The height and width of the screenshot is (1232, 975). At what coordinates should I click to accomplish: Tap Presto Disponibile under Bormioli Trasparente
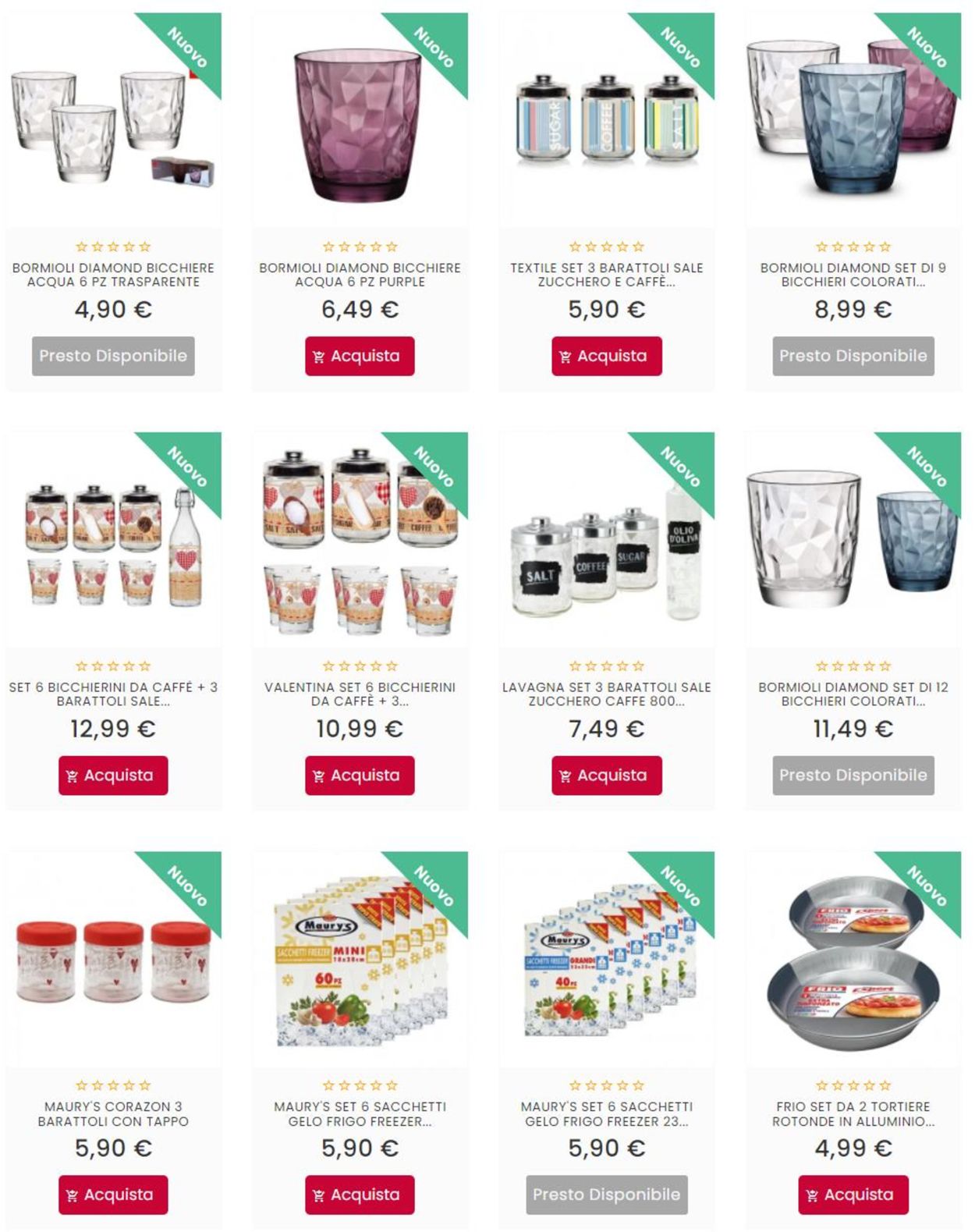(x=113, y=356)
